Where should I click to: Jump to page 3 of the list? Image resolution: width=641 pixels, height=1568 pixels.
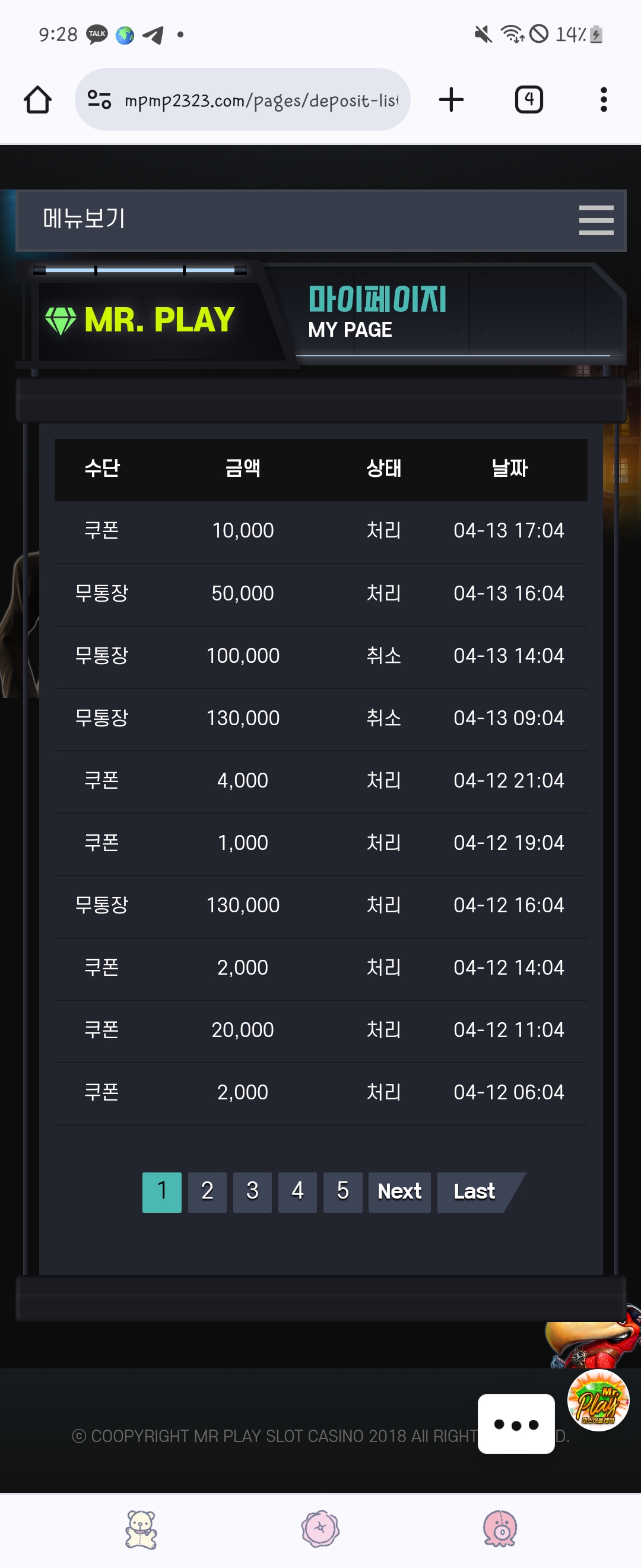click(252, 1192)
